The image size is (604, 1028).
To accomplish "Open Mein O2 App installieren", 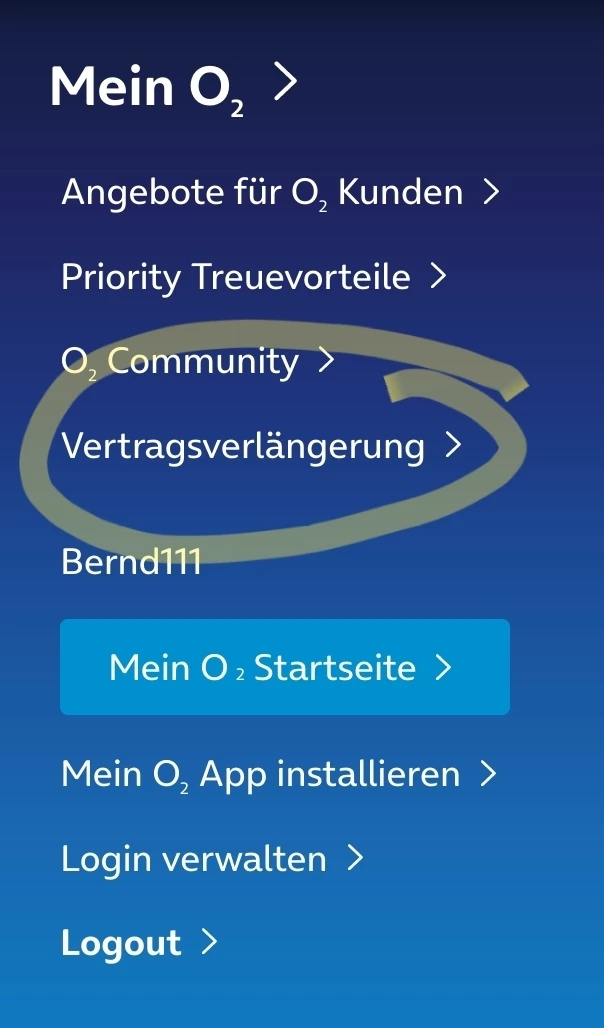I will click(278, 774).
